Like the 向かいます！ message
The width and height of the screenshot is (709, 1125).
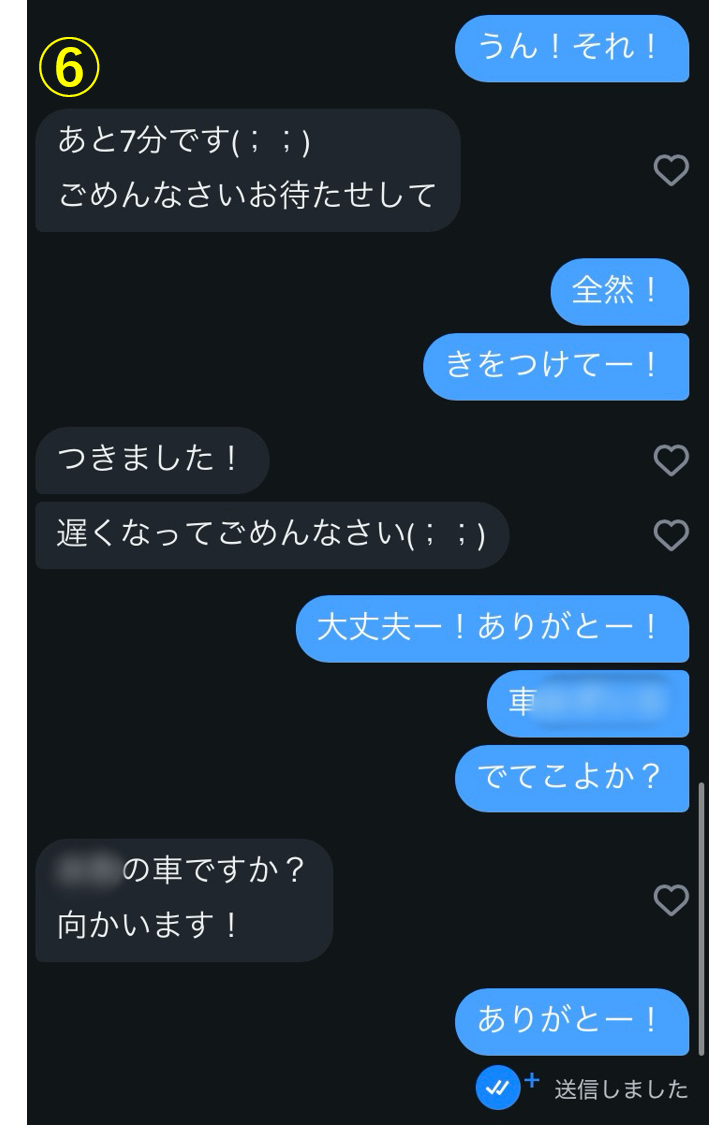(671, 900)
